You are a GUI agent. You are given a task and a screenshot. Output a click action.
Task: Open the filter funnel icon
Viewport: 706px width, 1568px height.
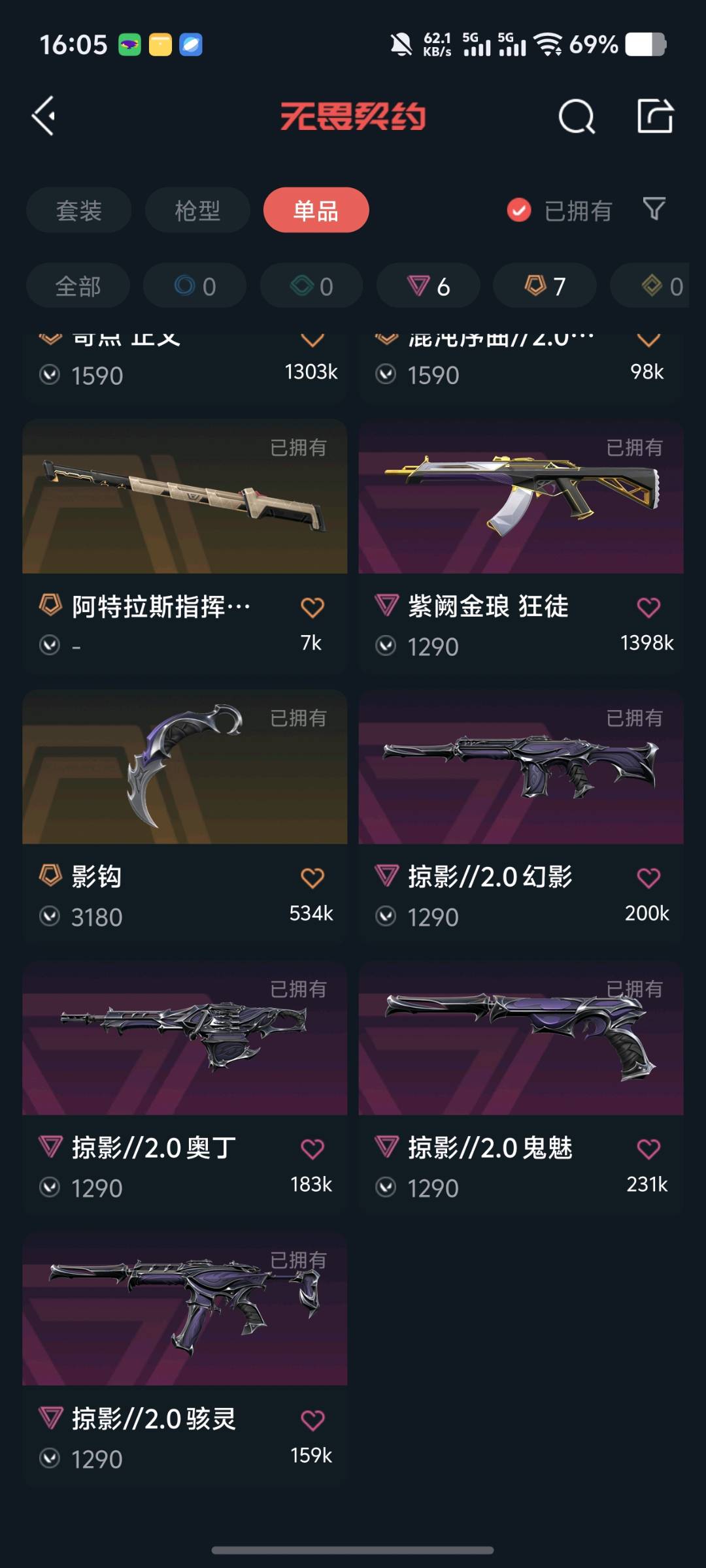[x=654, y=209]
